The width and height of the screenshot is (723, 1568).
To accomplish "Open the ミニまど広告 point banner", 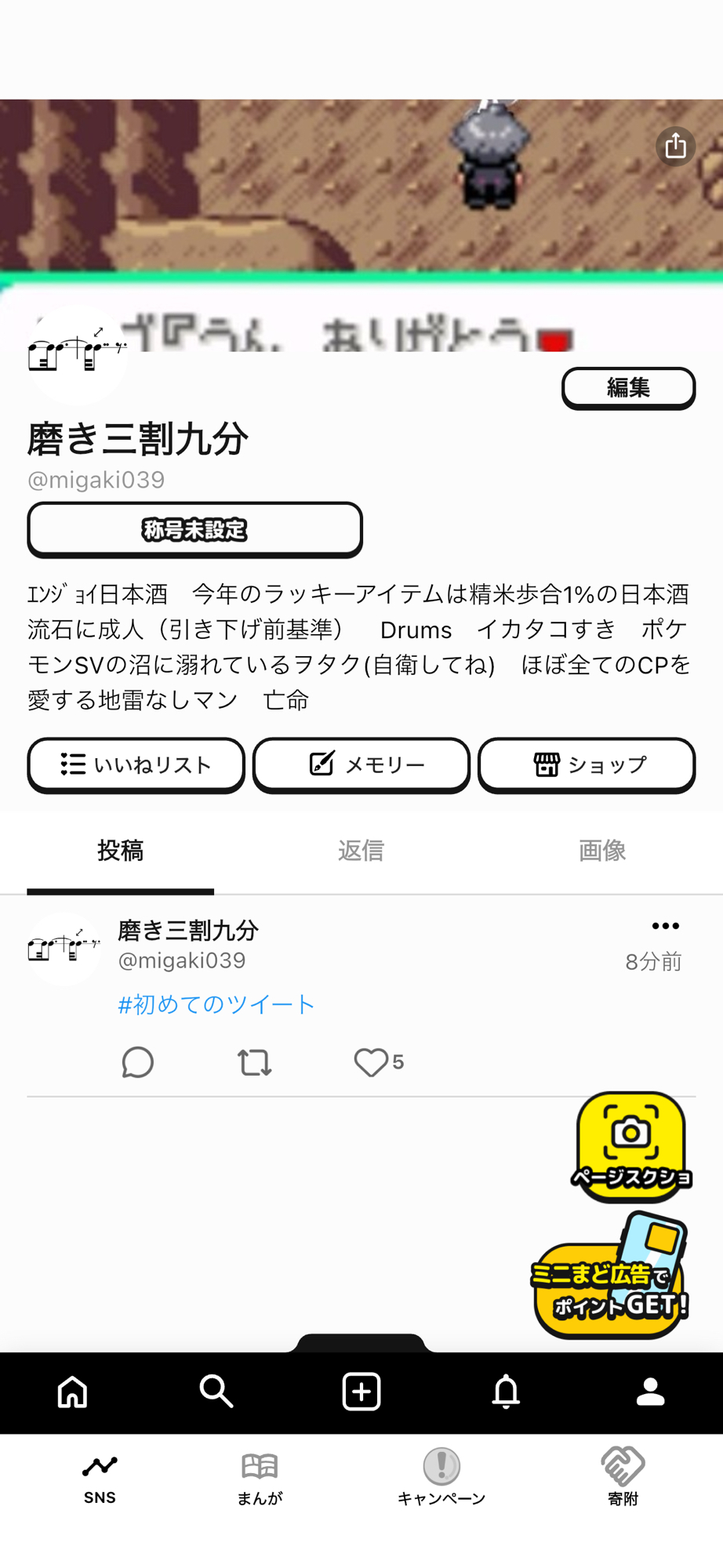I will [611, 1278].
